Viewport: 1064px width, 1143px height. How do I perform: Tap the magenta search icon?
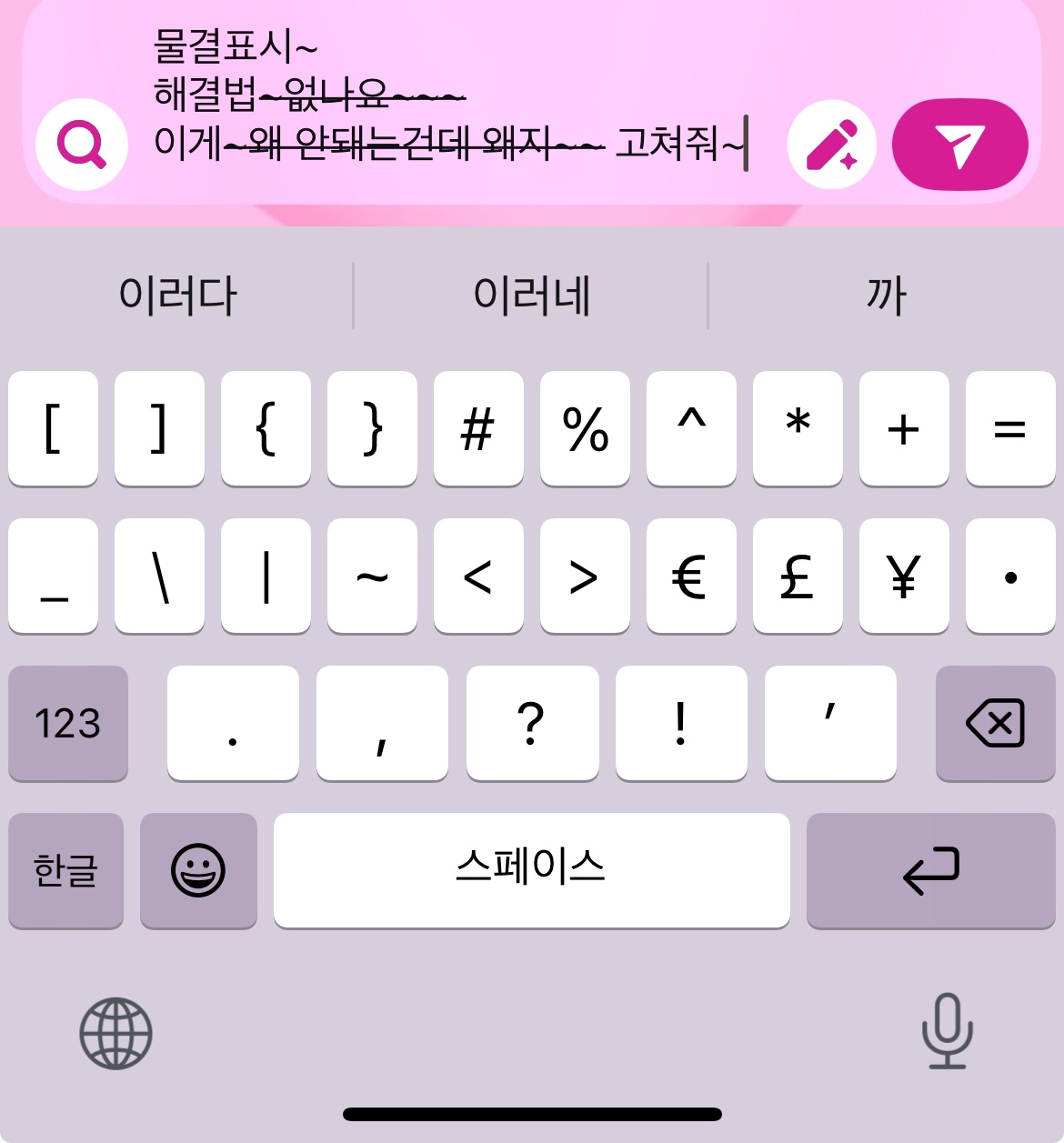click(82, 145)
